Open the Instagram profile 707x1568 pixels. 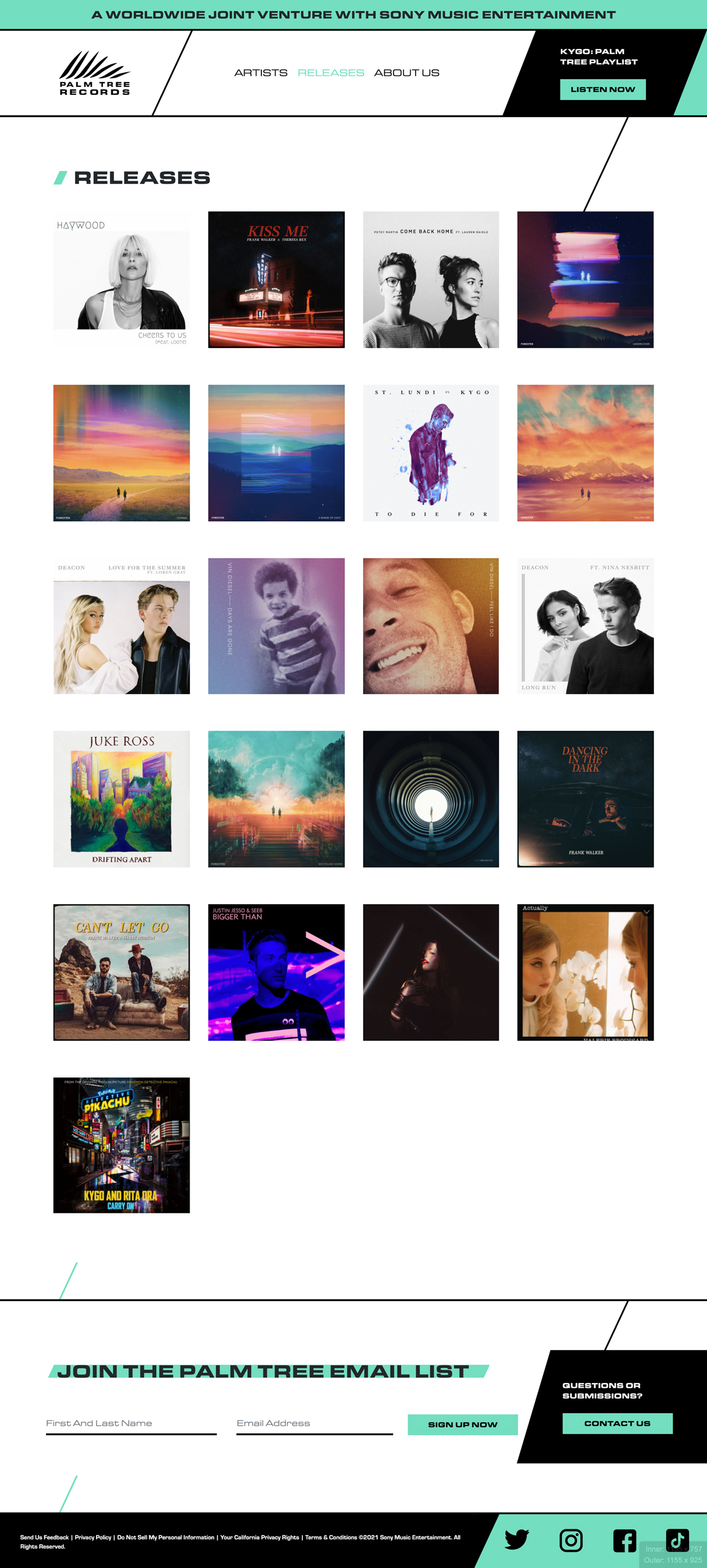click(570, 1540)
